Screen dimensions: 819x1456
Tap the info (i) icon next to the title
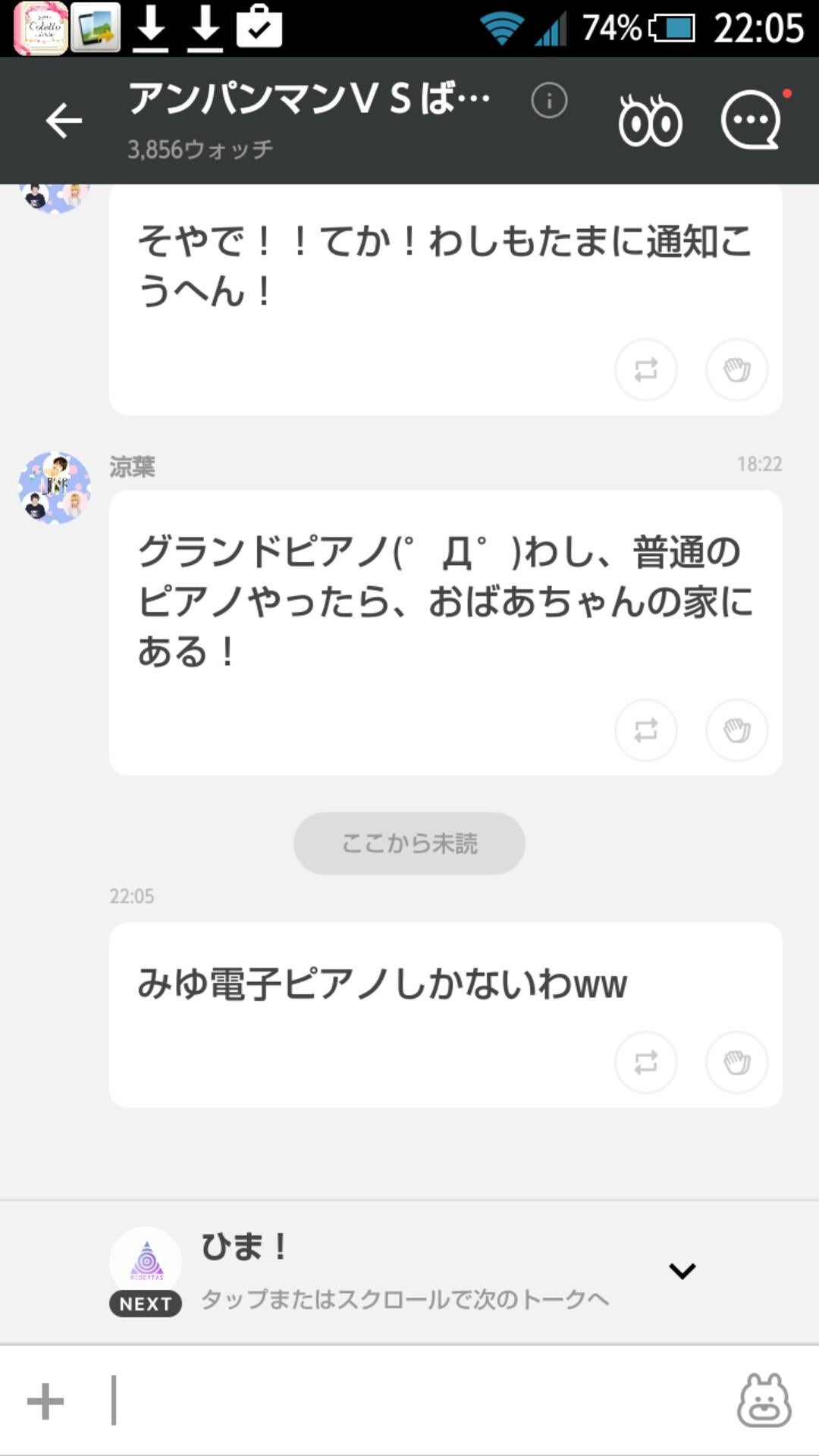pos(549,101)
